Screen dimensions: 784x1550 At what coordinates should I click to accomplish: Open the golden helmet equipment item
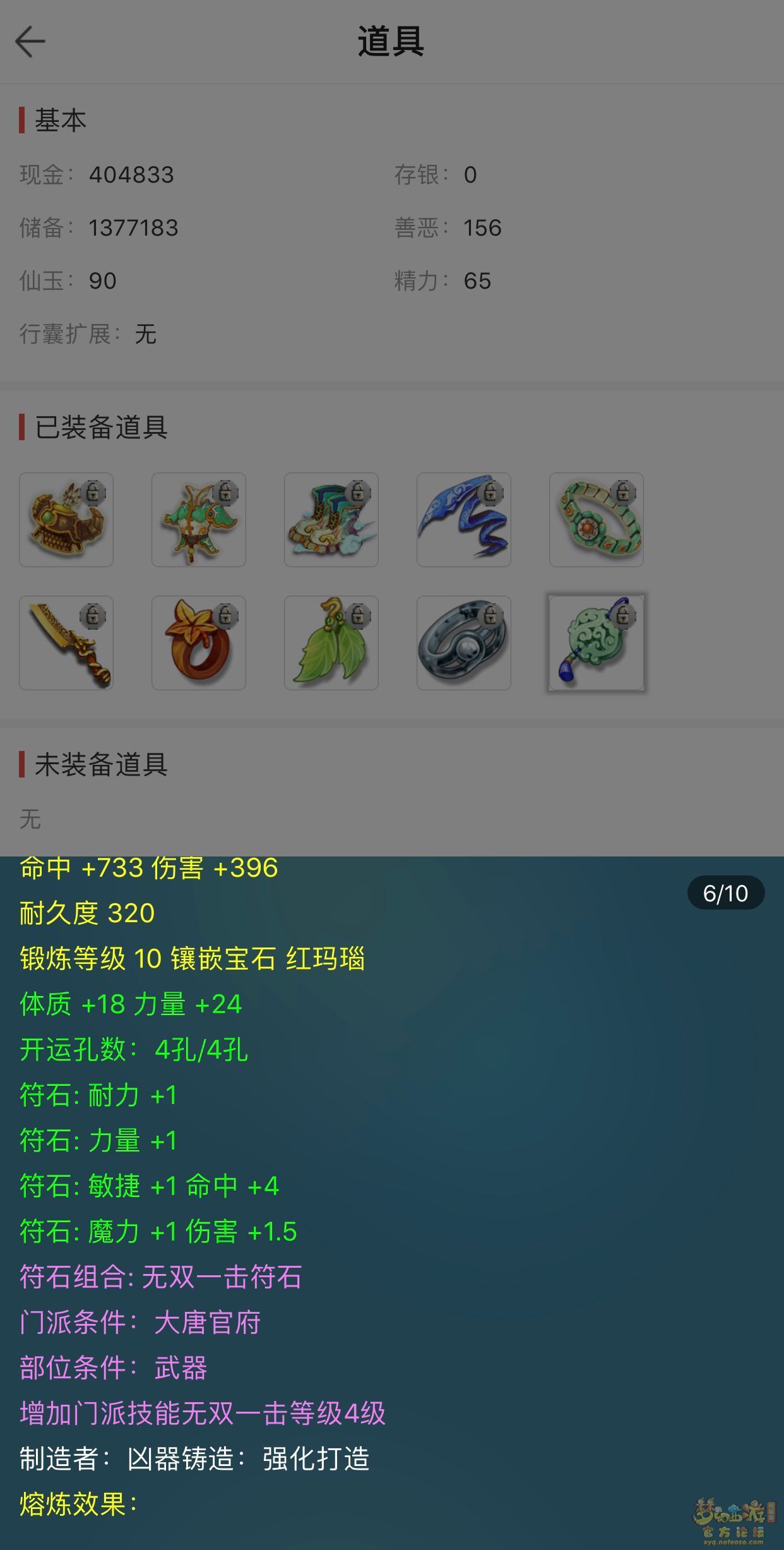click(x=66, y=520)
